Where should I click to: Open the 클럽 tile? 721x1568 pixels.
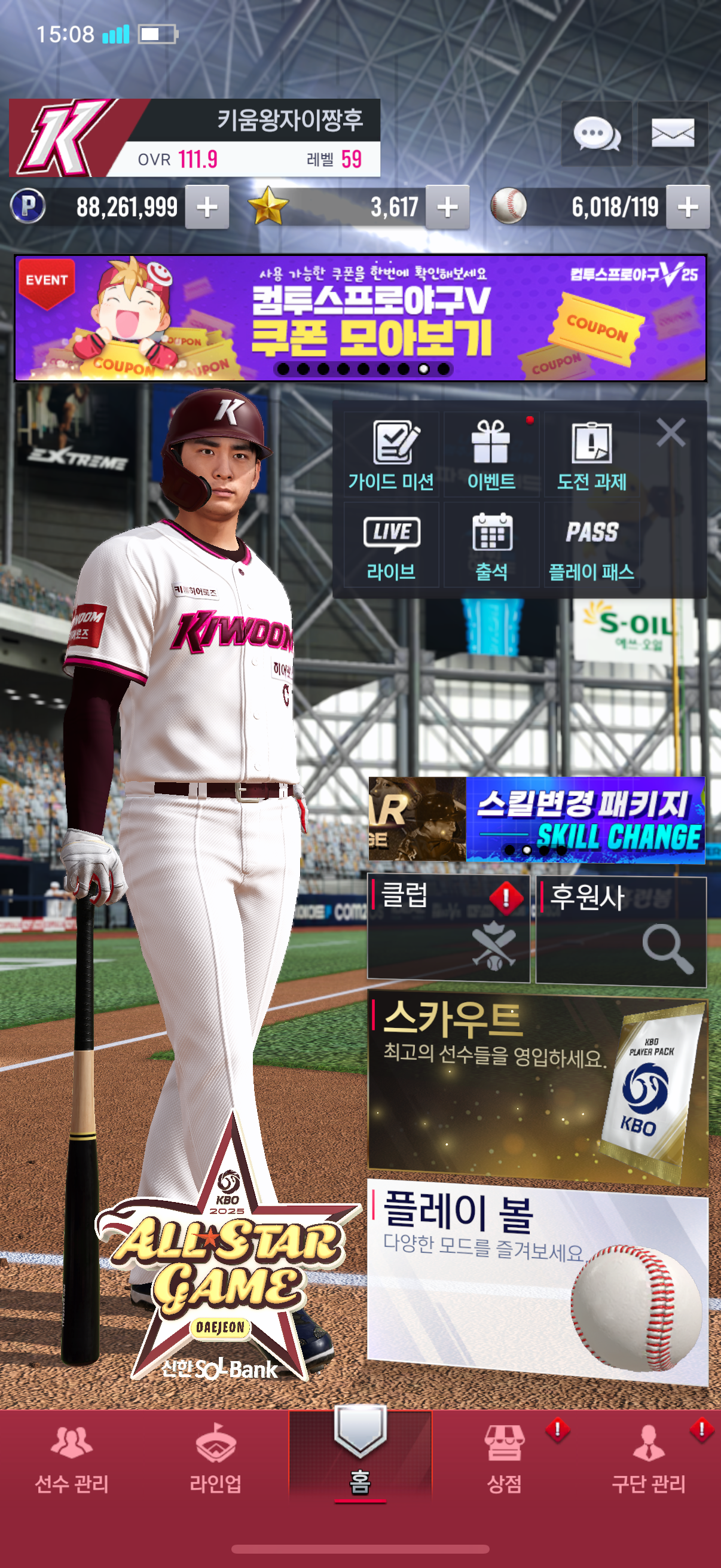[448, 928]
